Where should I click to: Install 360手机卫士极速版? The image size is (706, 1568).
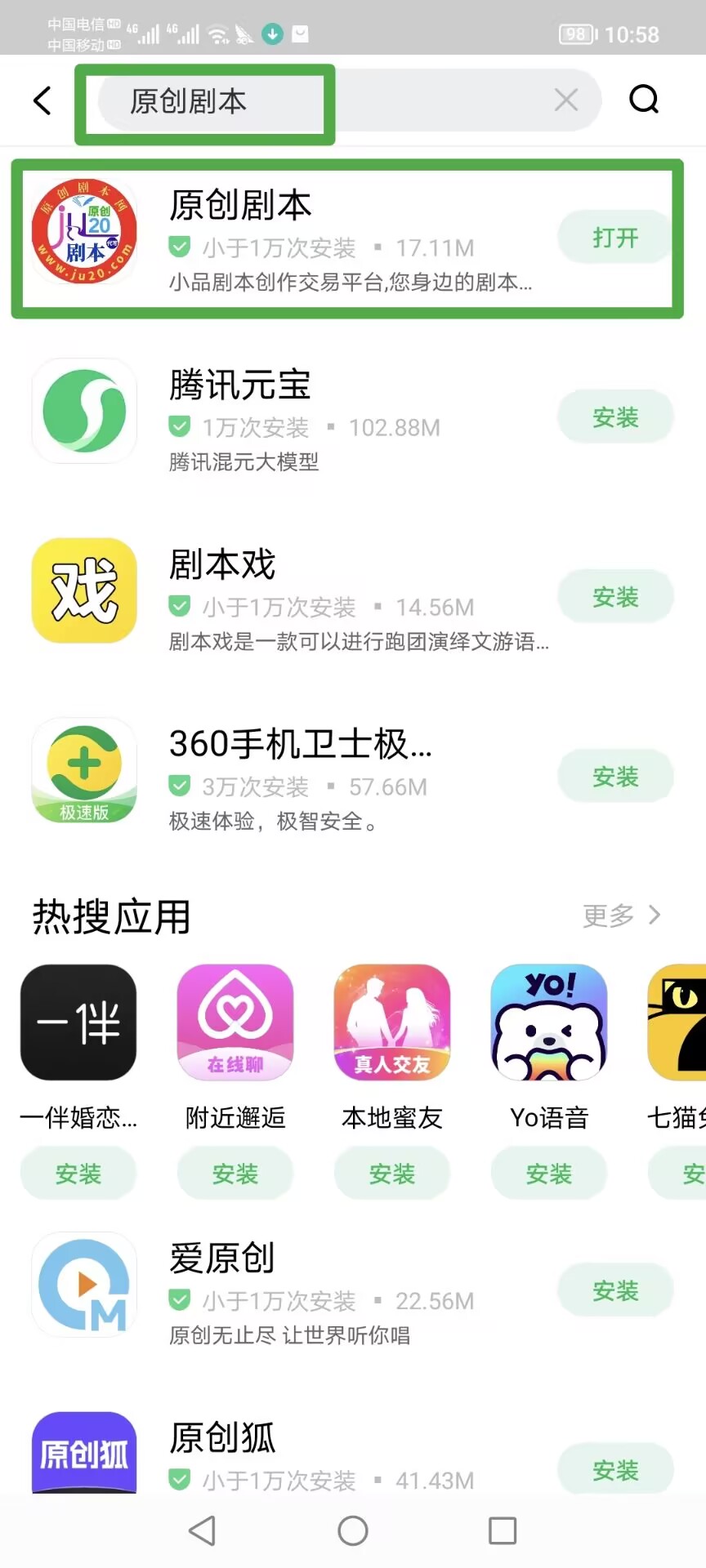click(x=614, y=777)
